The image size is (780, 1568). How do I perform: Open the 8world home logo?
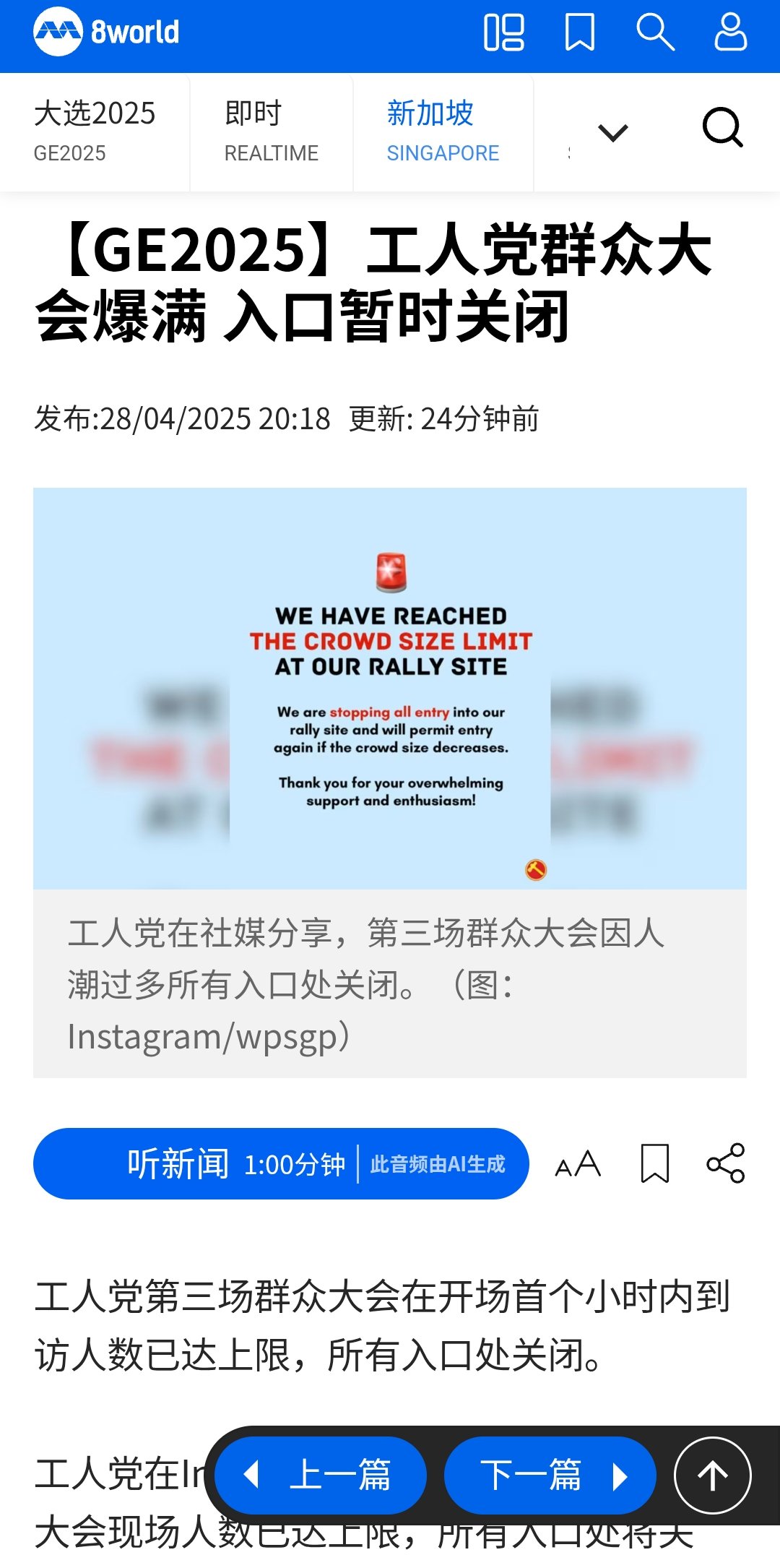pos(106,32)
